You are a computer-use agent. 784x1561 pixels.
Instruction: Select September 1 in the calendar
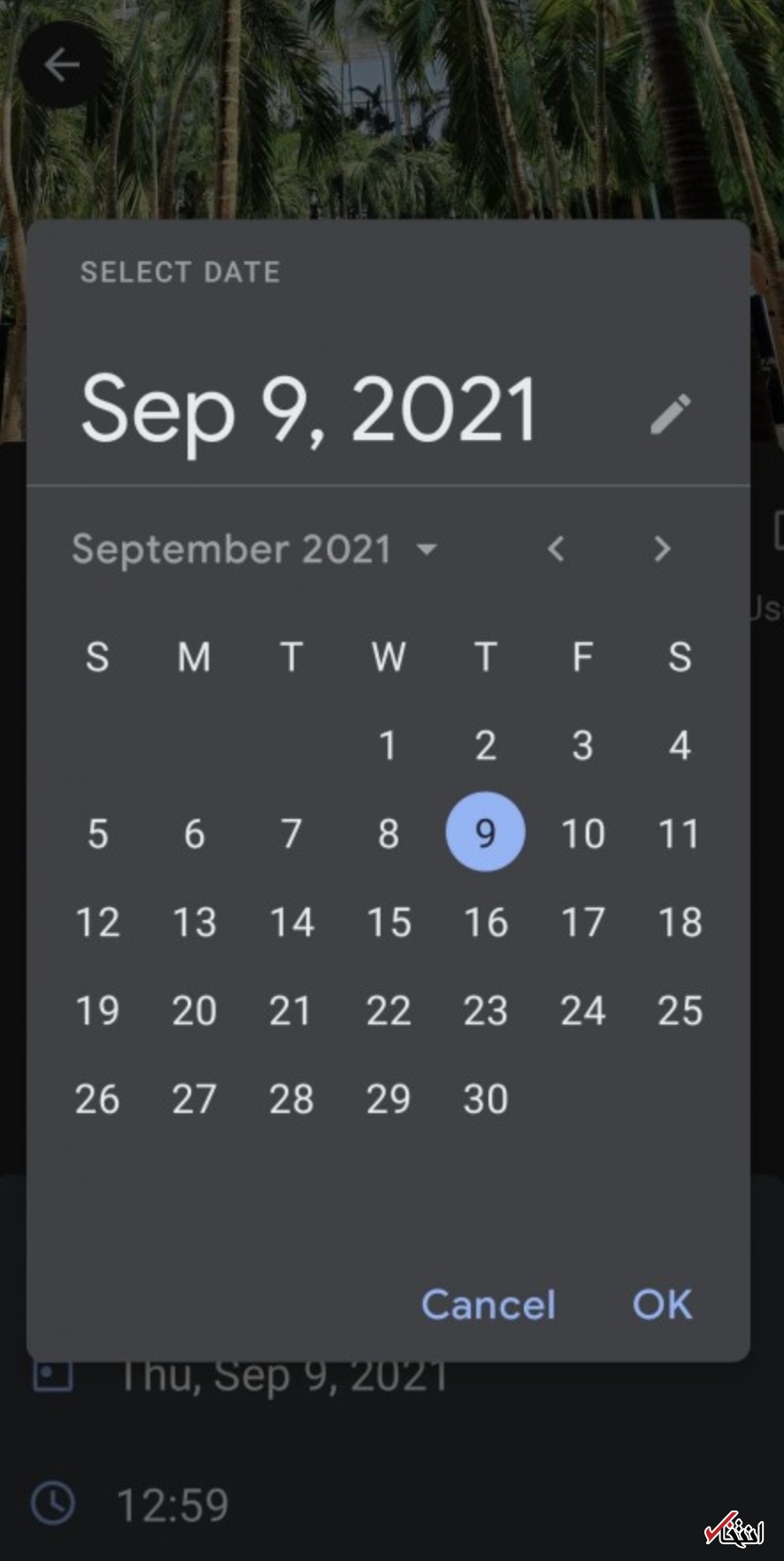(x=388, y=746)
